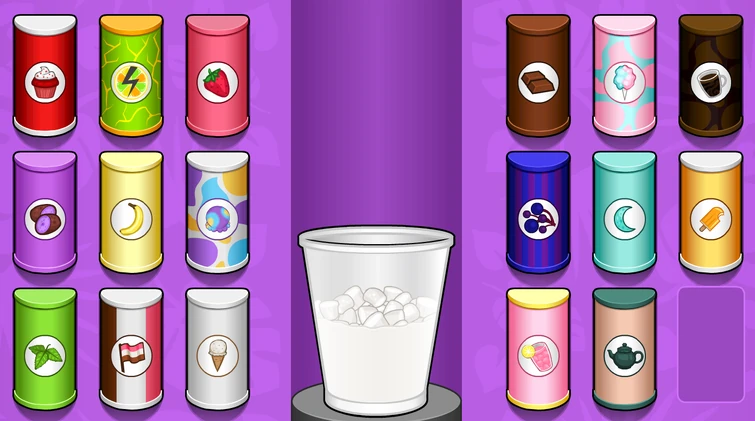Viewport: 755px width, 421px height.
Task: Choose the green lightning bolt energy syrup
Action: (x=131, y=80)
